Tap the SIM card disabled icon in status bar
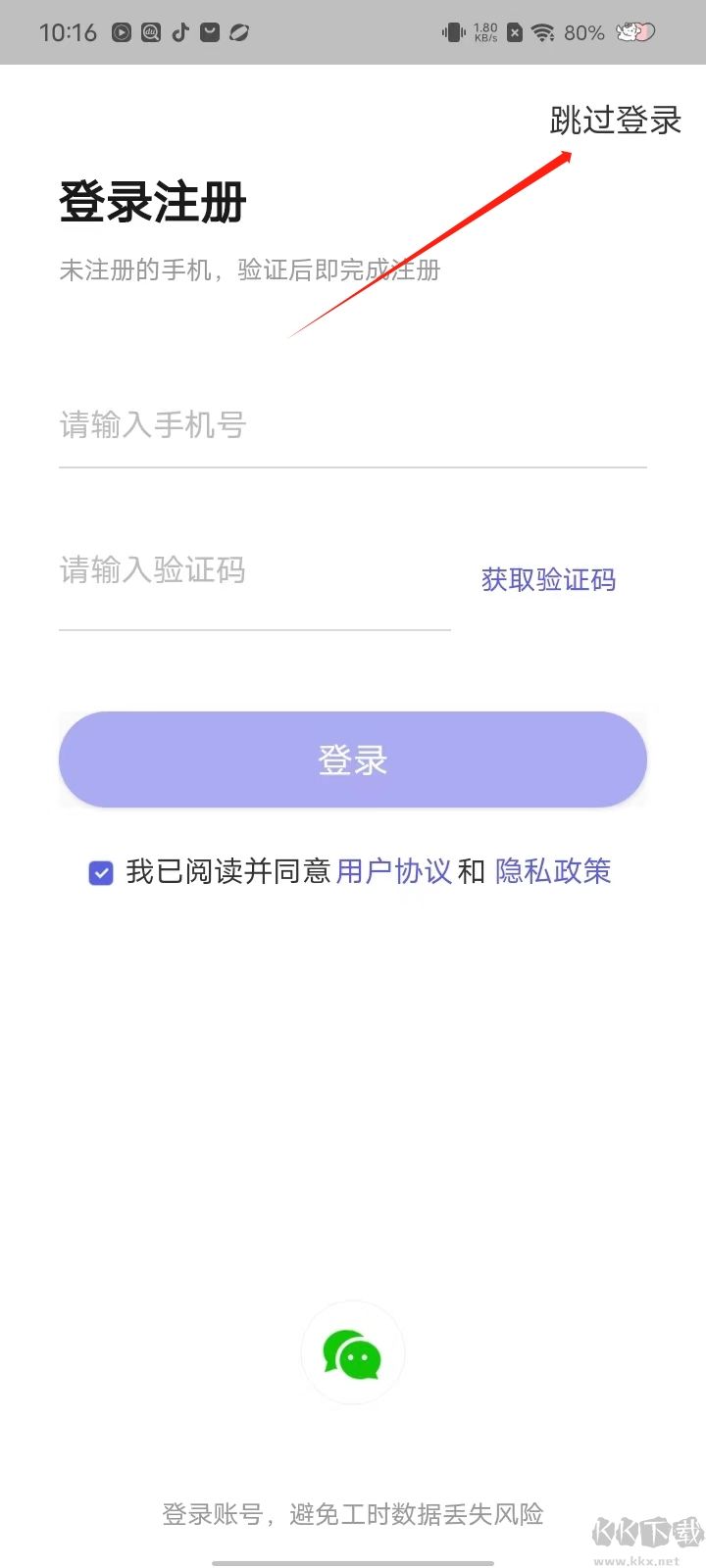 tap(514, 32)
